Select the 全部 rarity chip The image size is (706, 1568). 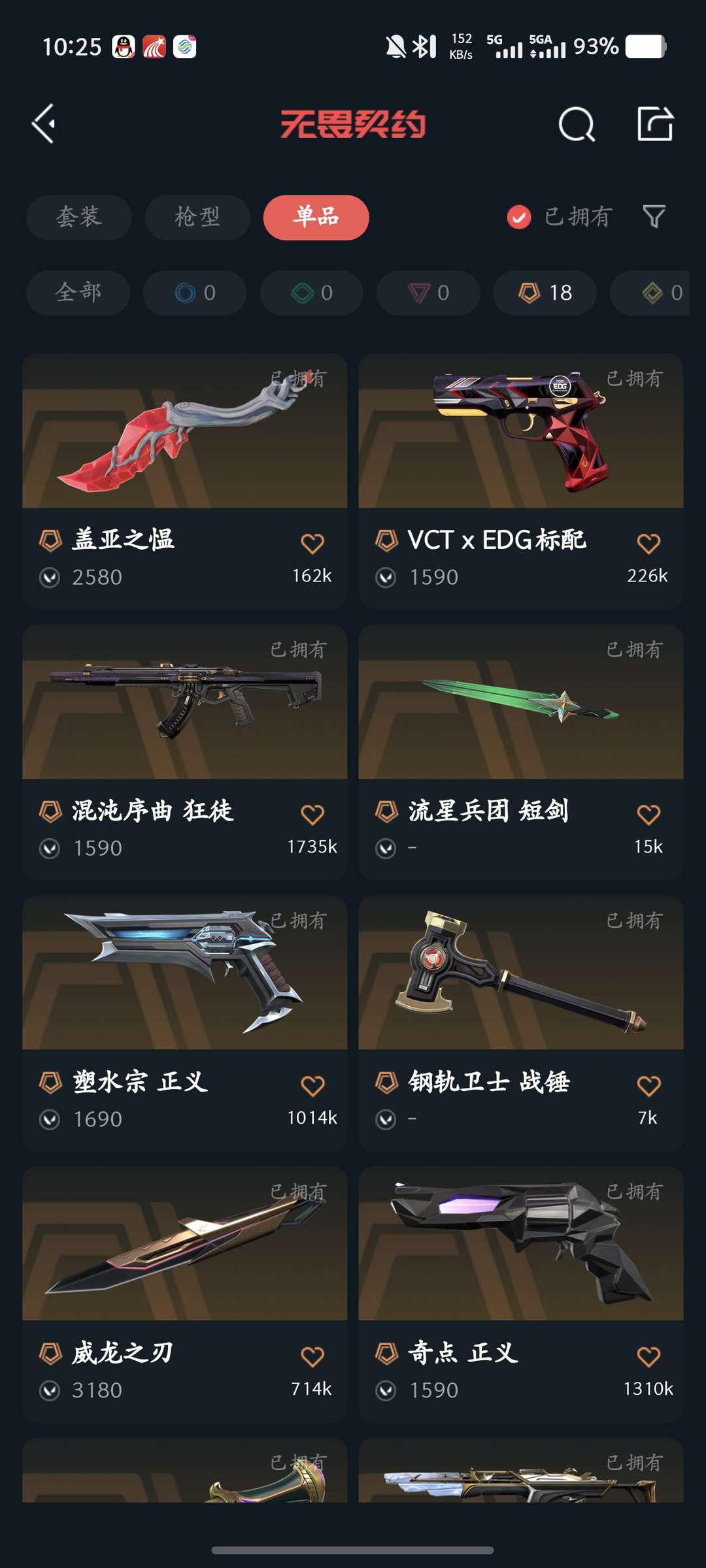(78, 293)
